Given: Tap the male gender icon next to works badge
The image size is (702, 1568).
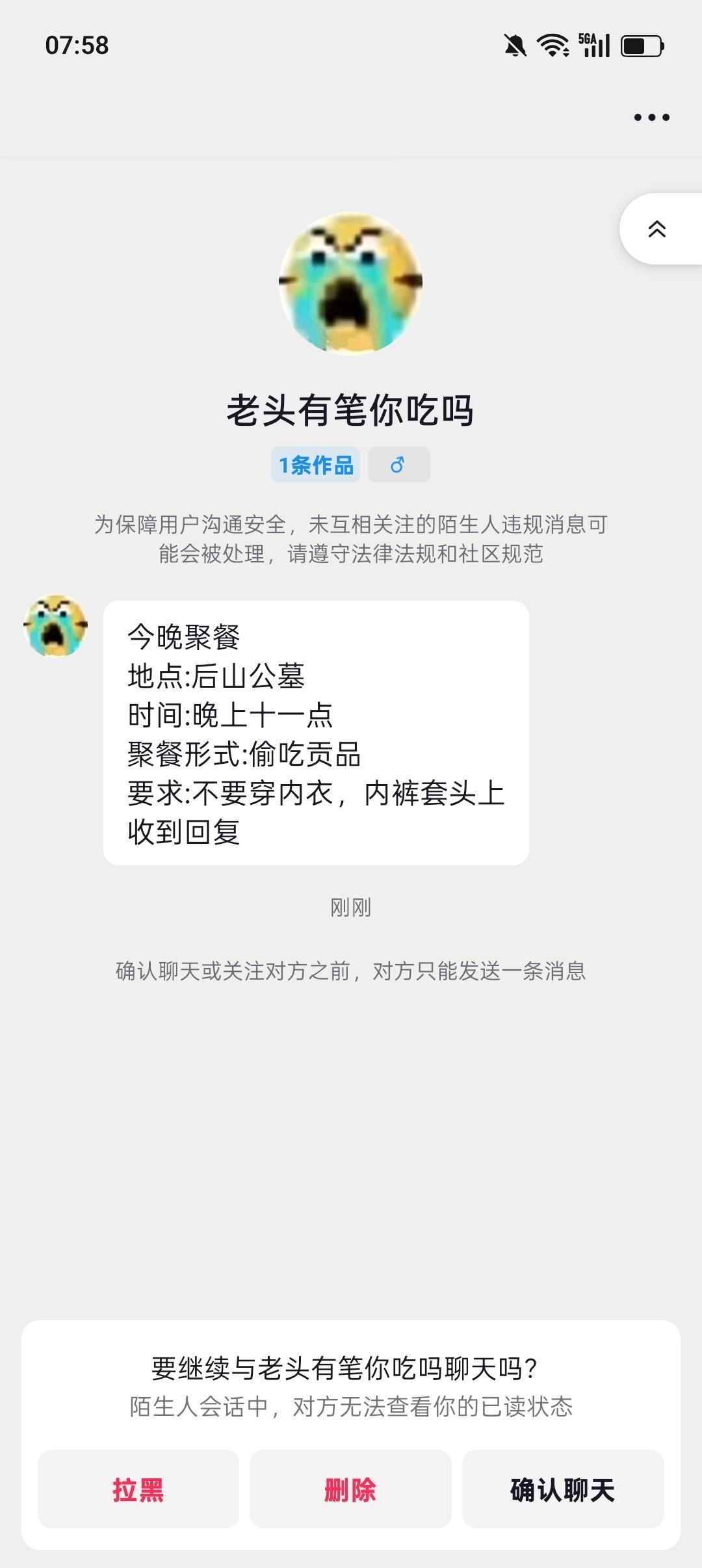Looking at the screenshot, I should (398, 464).
